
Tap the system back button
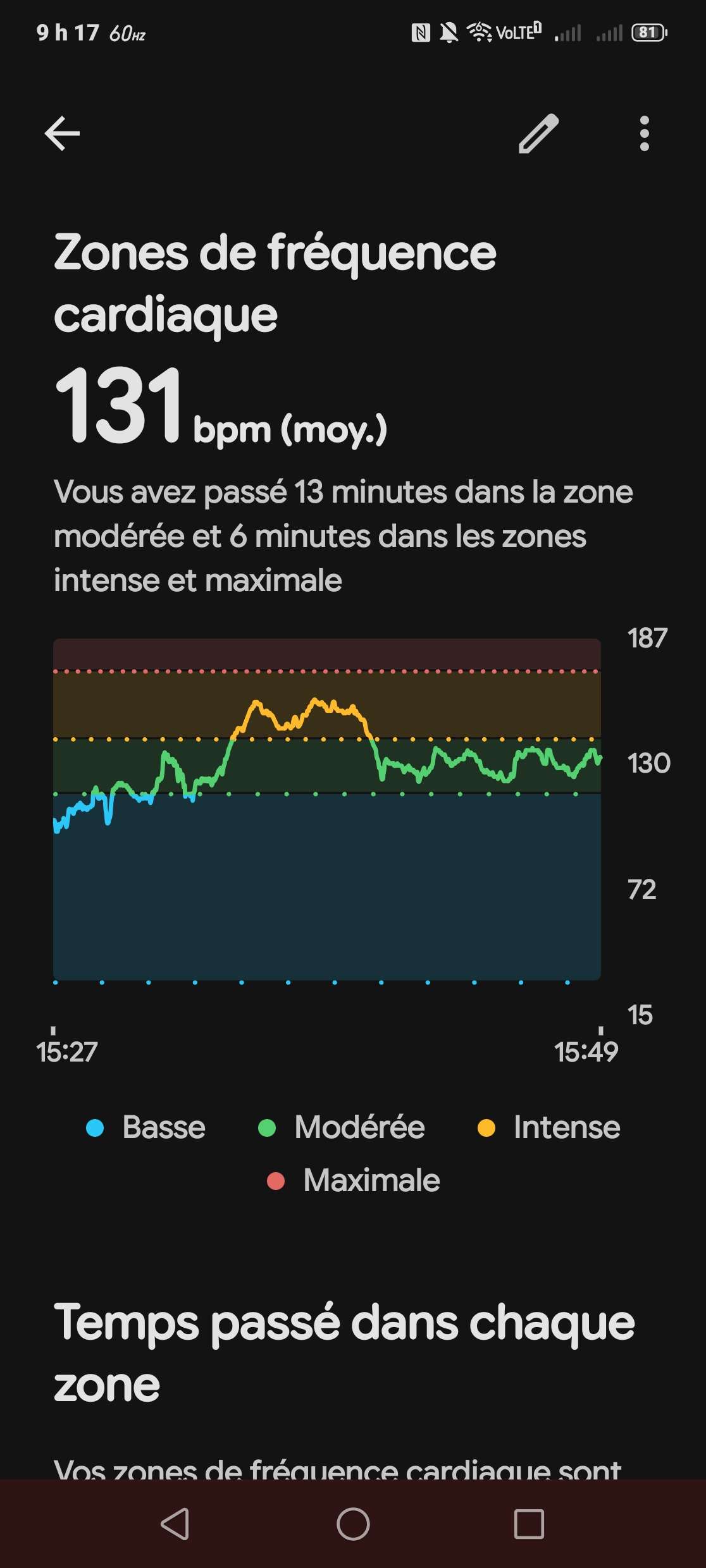[x=175, y=1524]
